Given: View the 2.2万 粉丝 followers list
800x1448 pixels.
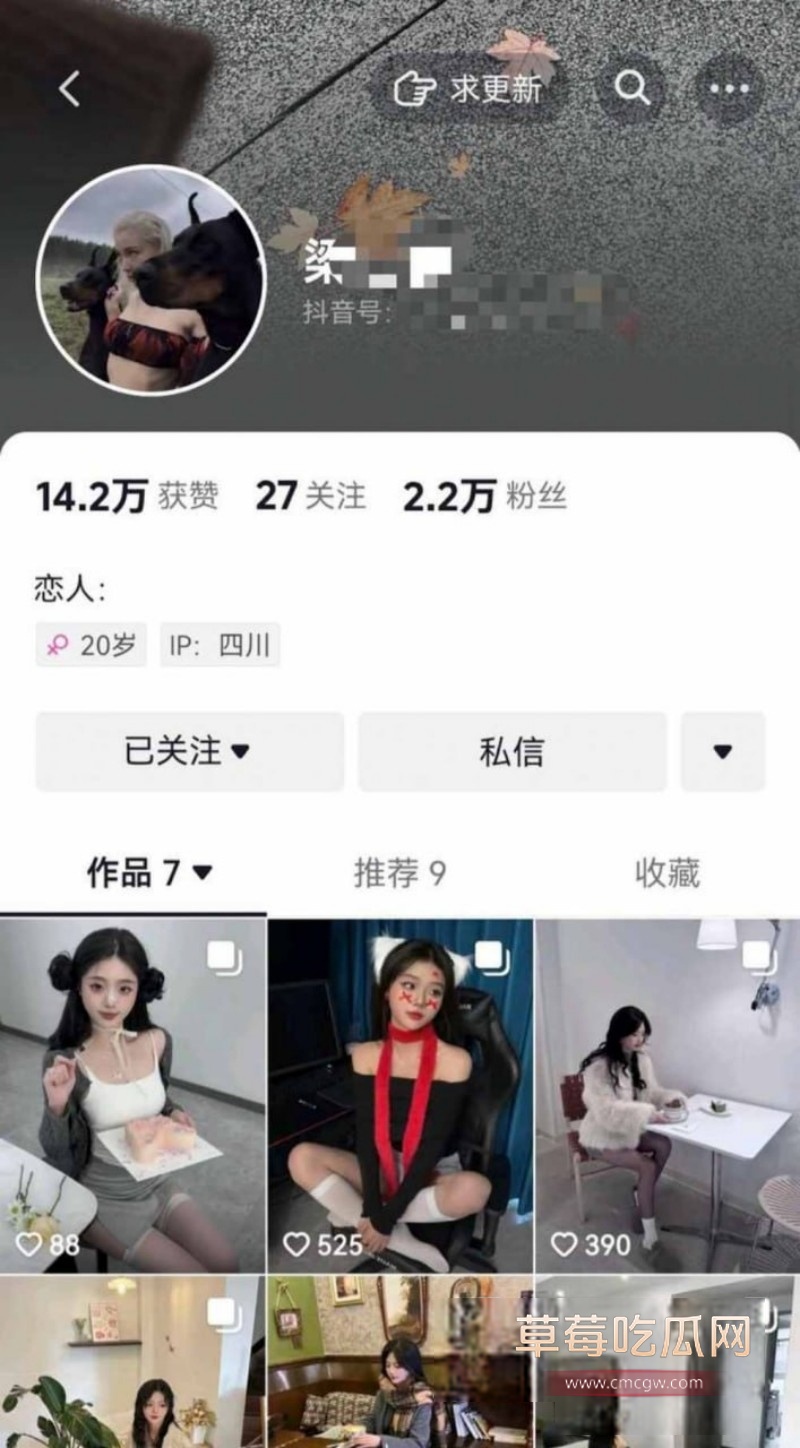Looking at the screenshot, I should click(x=484, y=496).
